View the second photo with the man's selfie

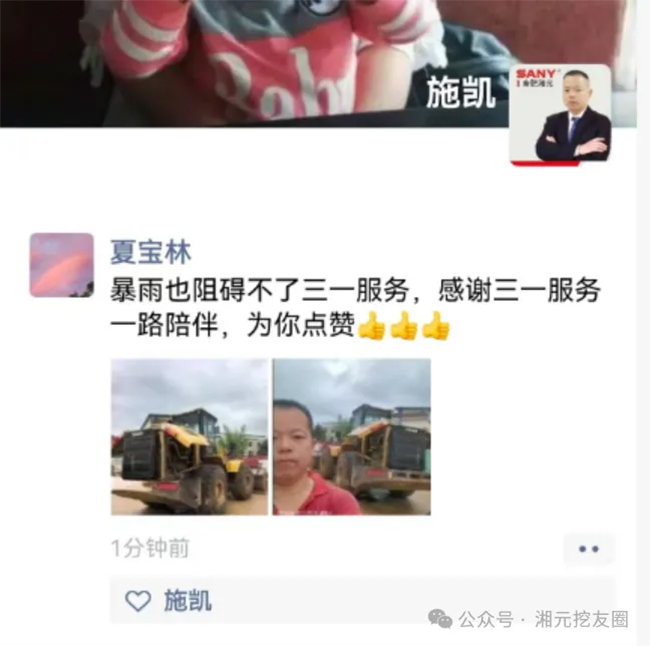352,437
